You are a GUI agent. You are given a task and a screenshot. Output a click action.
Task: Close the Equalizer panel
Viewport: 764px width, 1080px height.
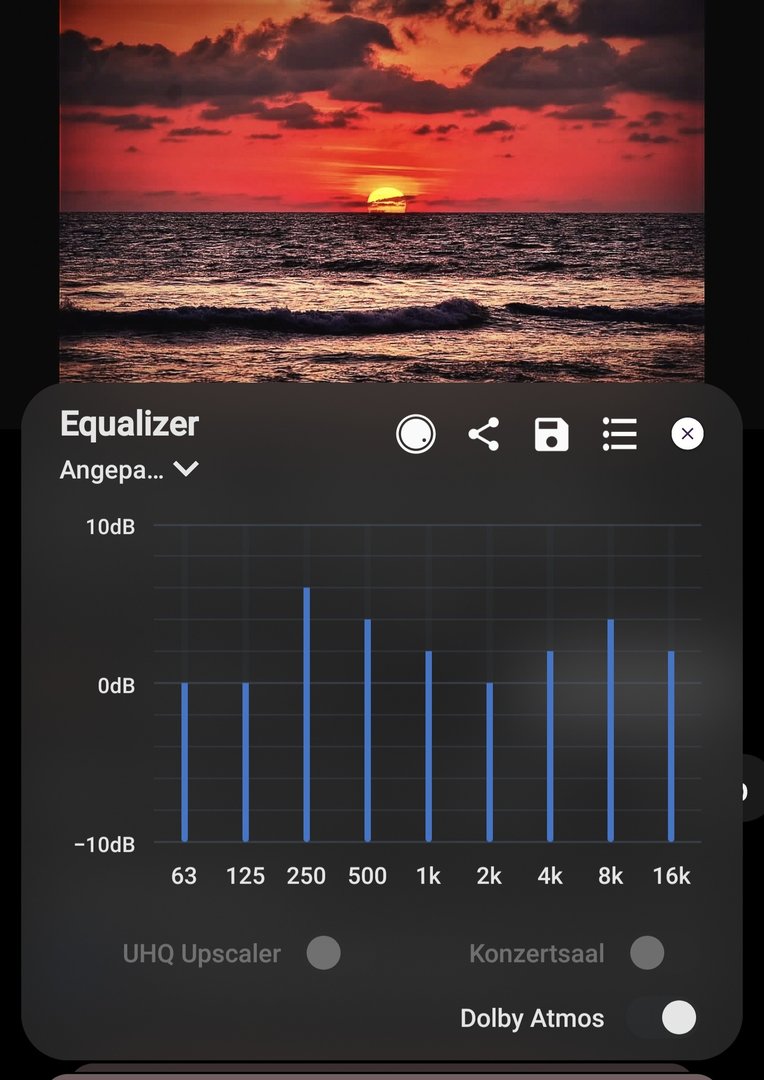[x=687, y=434]
